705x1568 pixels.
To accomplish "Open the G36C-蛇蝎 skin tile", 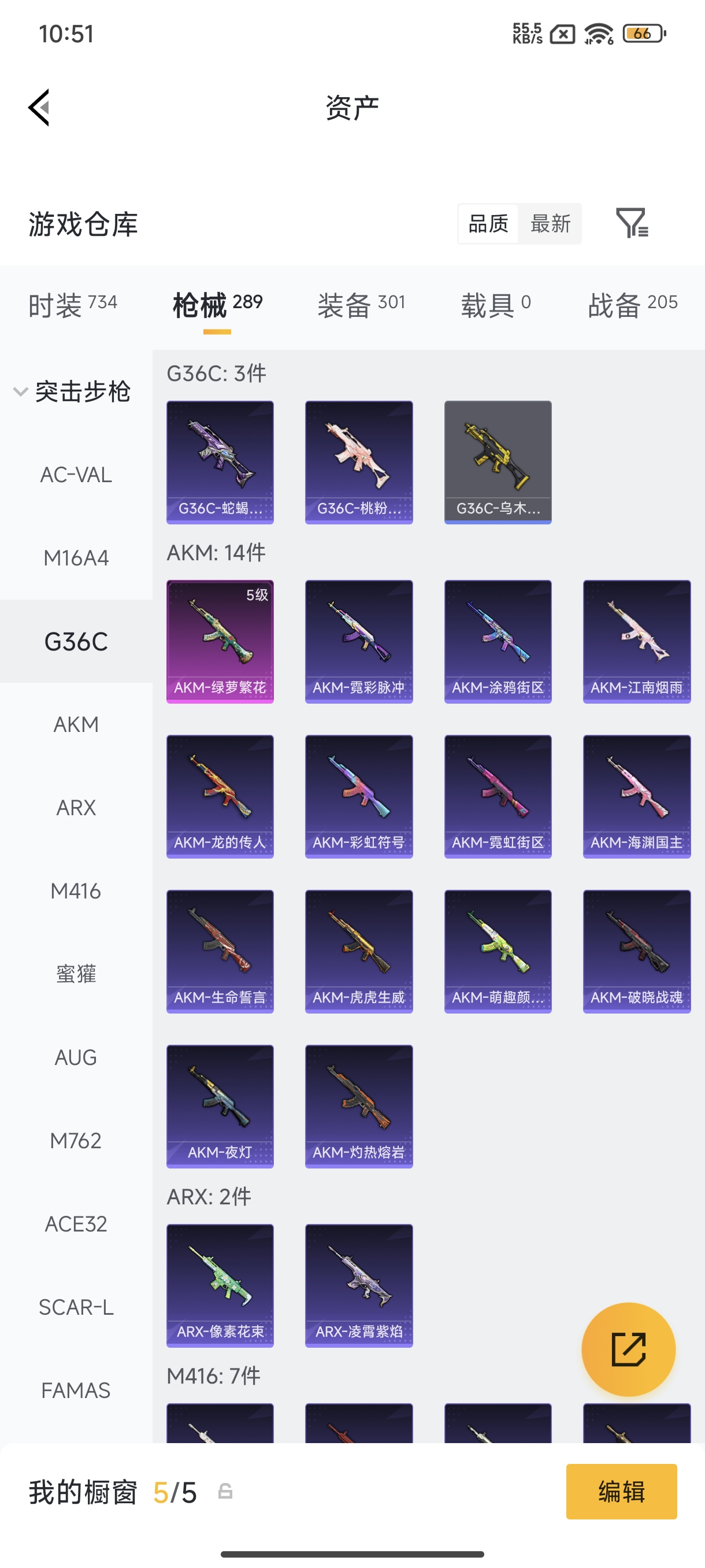I will click(220, 462).
